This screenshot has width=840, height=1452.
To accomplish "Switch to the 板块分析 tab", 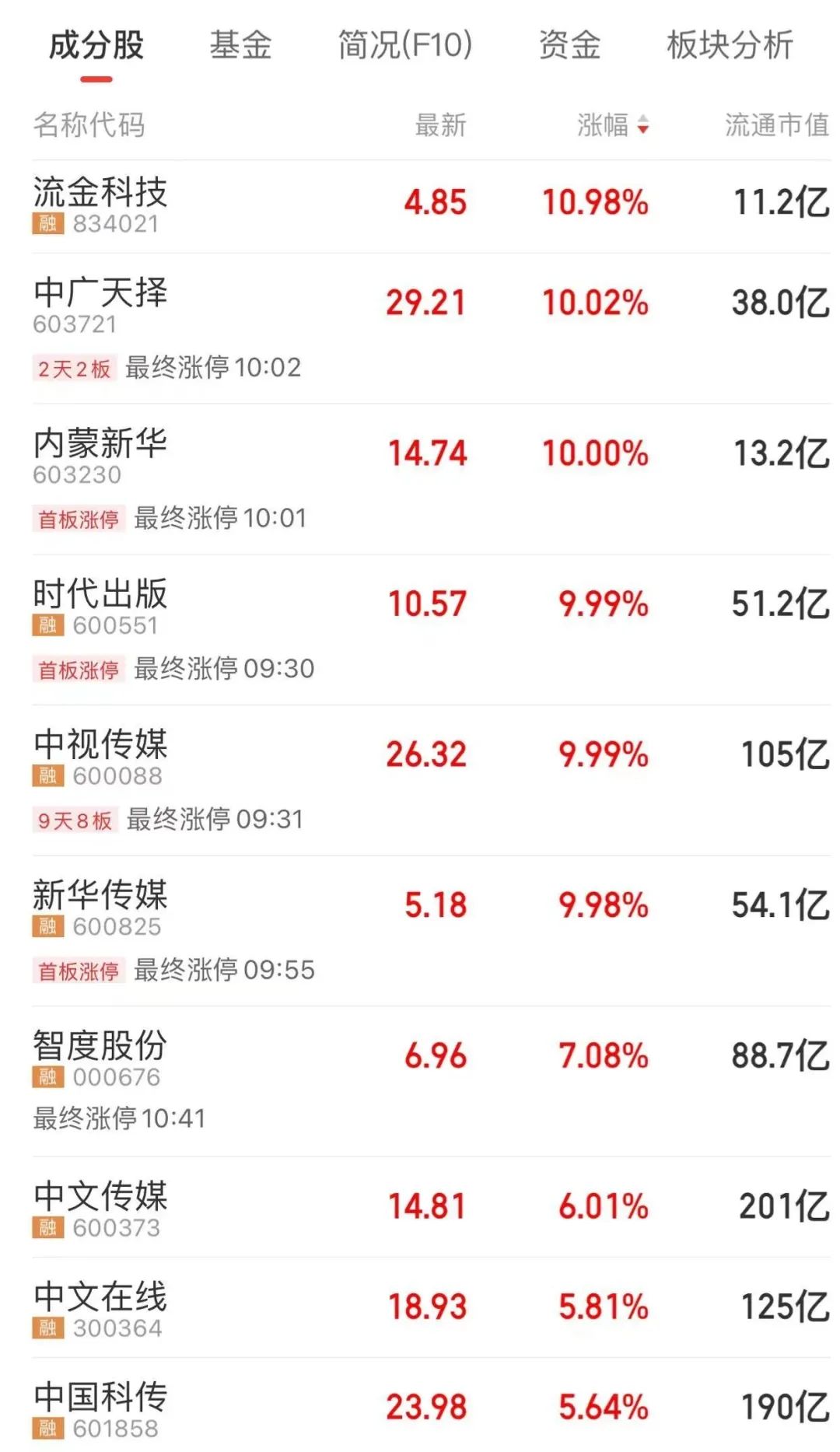I will [x=730, y=45].
